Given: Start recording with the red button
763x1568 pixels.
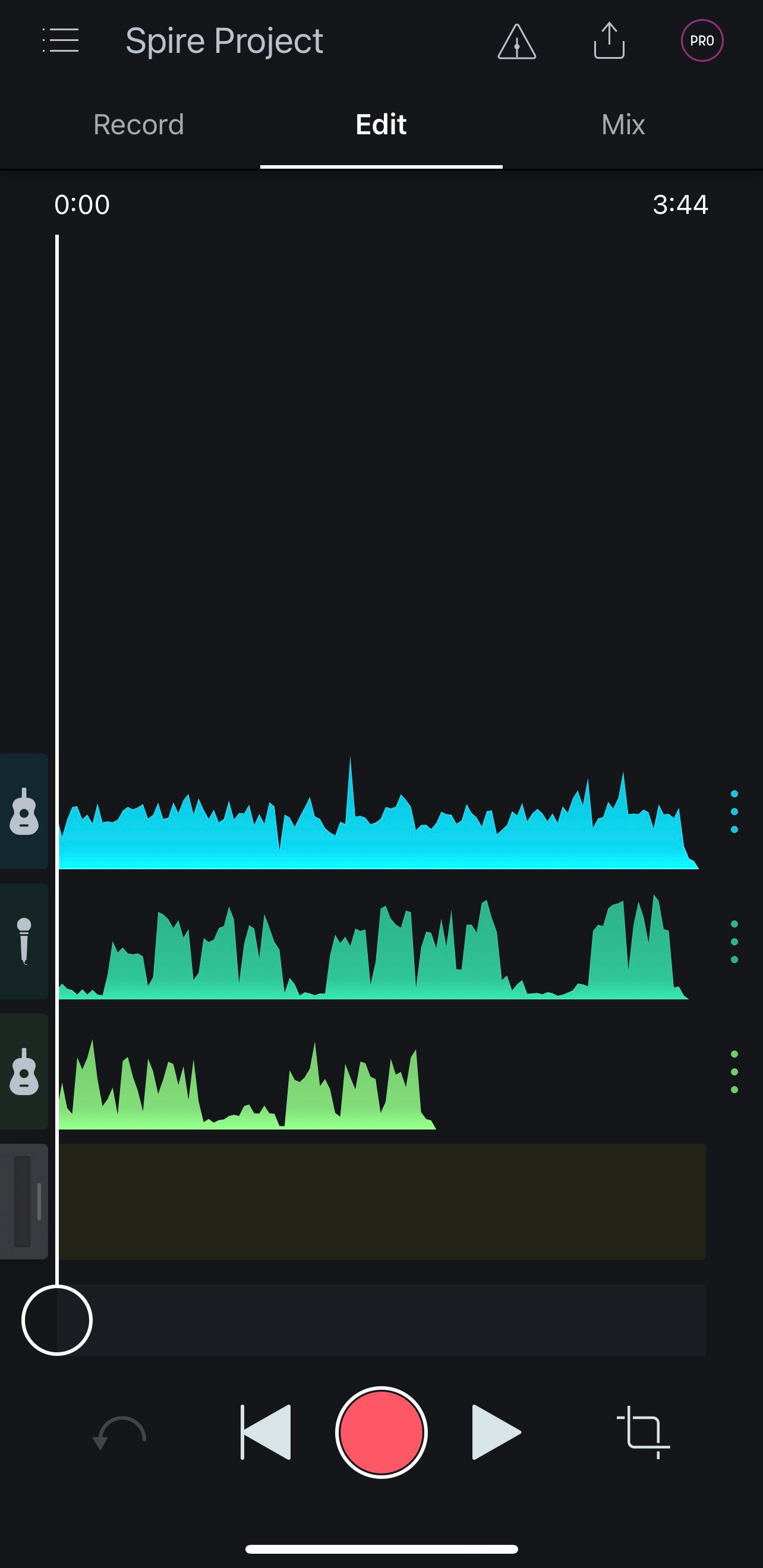Looking at the screenshot, I should 381,1433.
